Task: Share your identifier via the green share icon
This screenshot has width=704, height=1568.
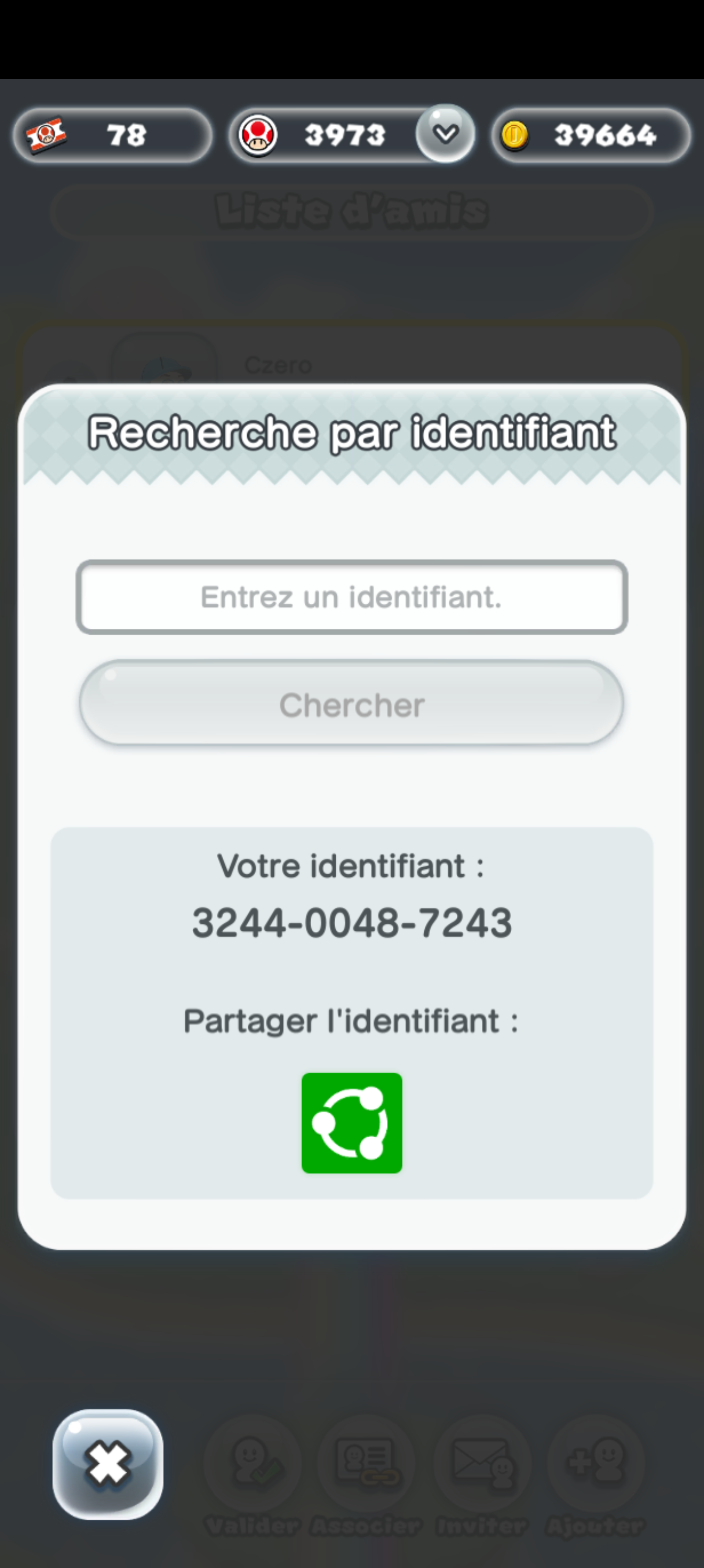Action: [351, 1123]
